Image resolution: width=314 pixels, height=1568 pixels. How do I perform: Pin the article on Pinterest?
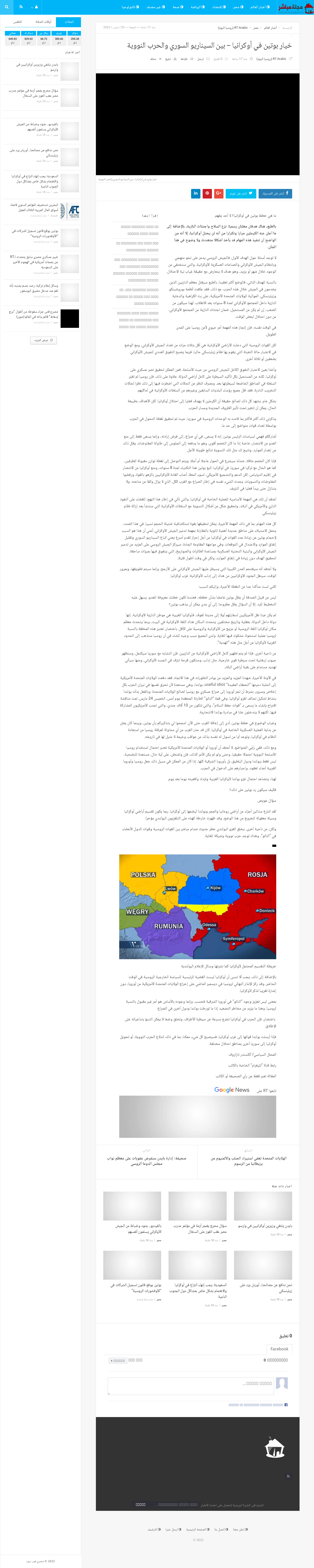(x=207, y=194)
